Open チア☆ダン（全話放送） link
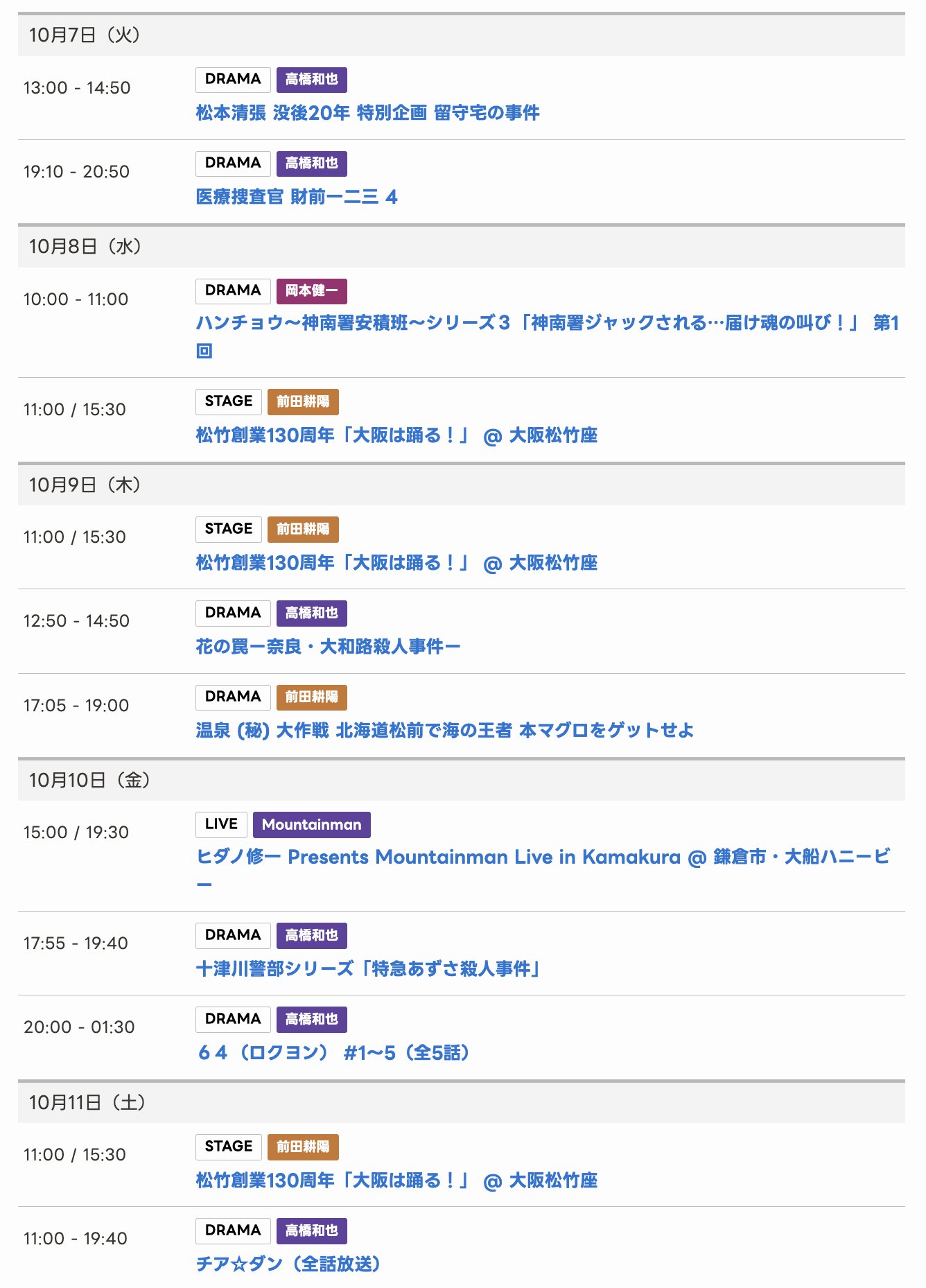 tap(288, 1264)
